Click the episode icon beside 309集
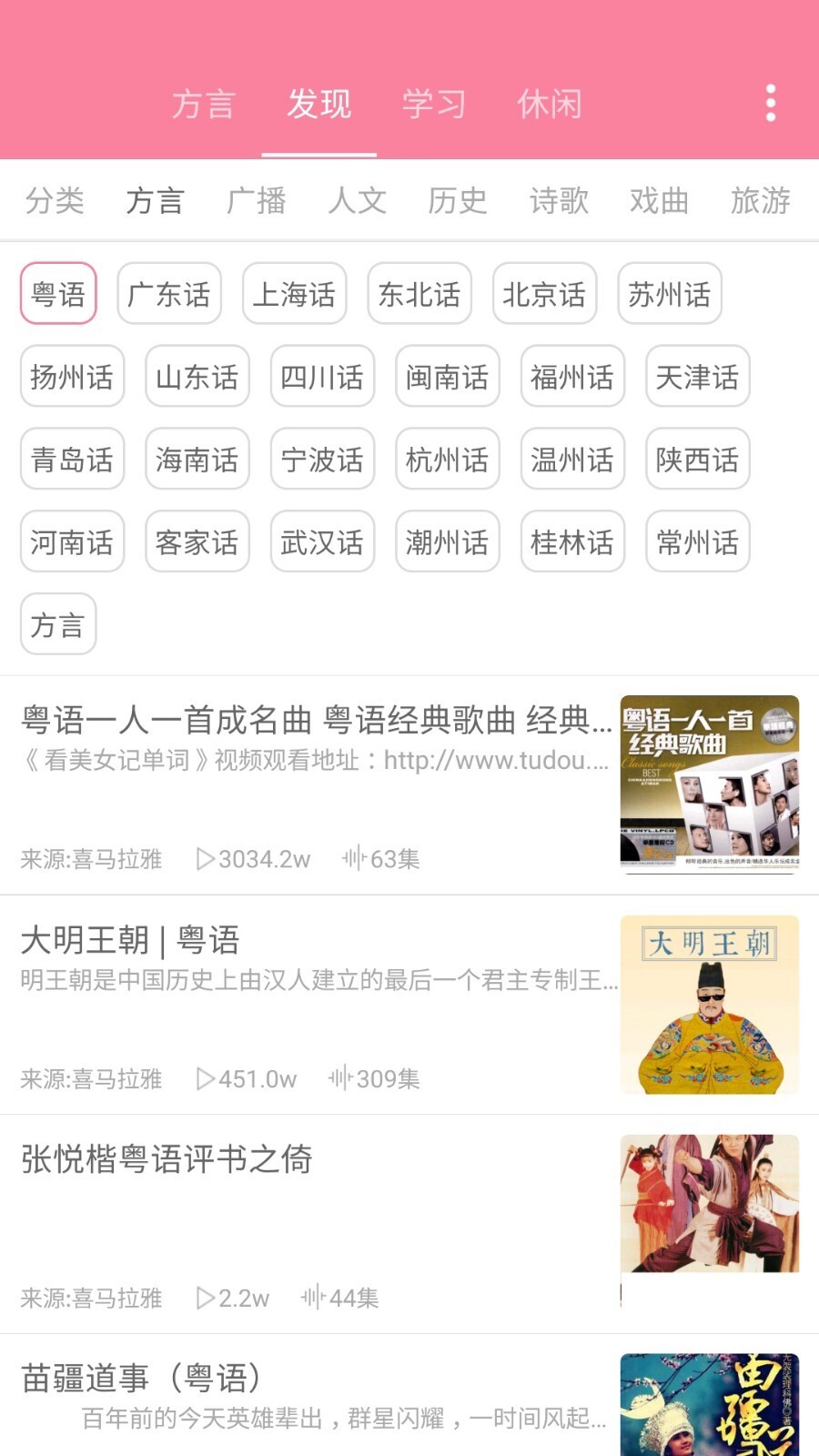The image size is (819, 1456). click(340, 1079)
